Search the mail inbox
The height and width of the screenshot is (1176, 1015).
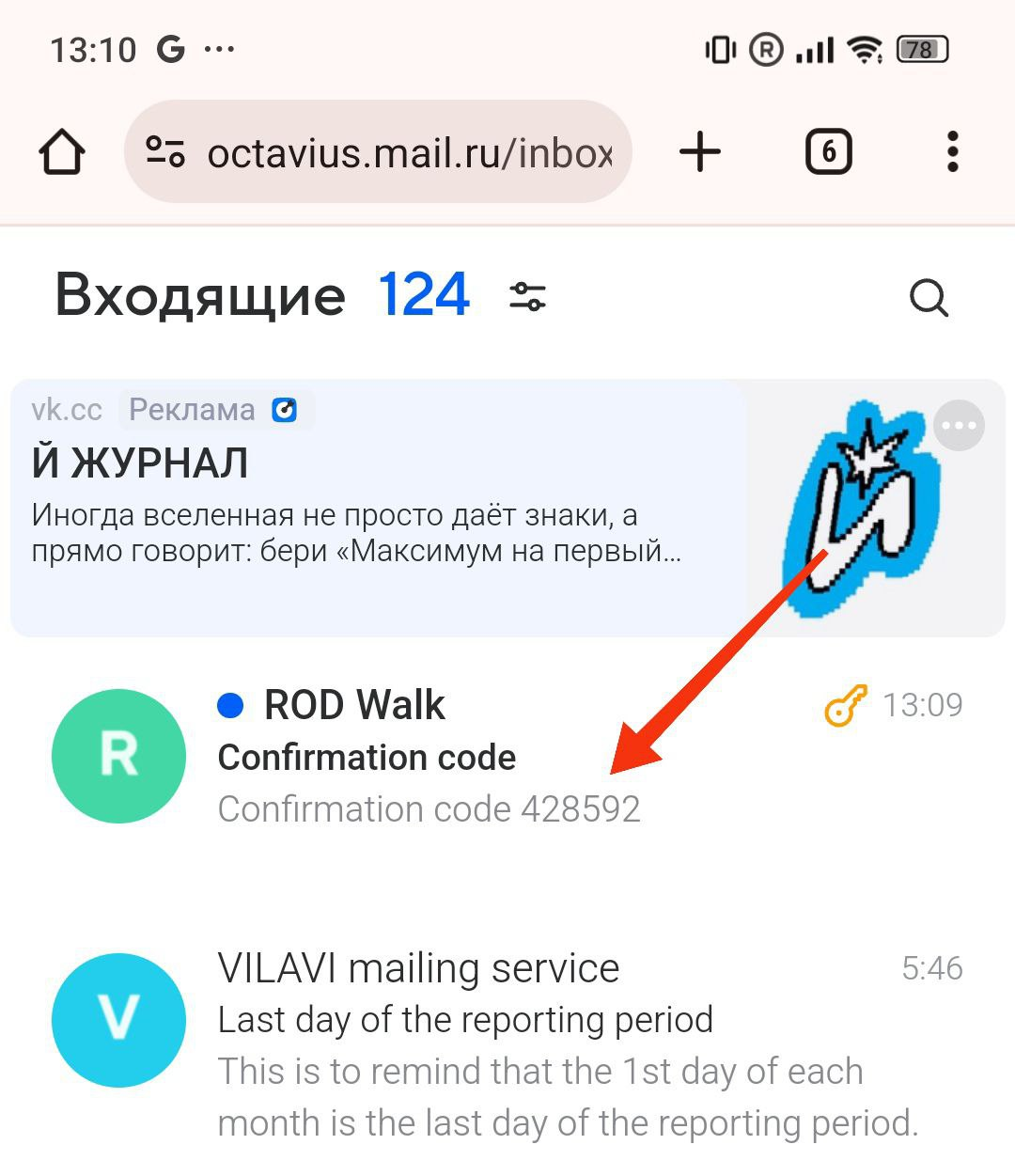929,299
